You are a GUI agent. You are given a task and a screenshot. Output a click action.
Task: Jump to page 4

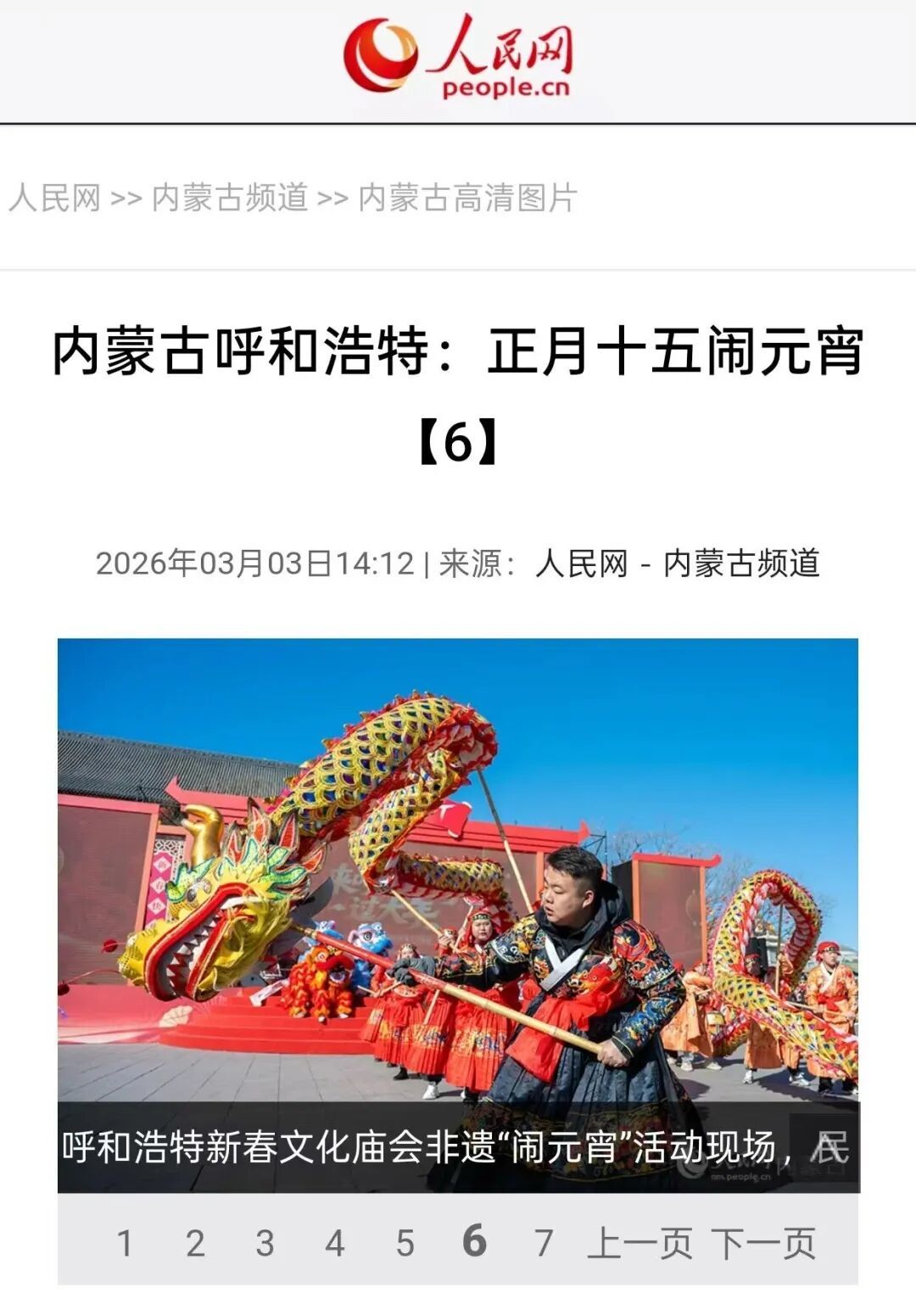point(335,1244)
